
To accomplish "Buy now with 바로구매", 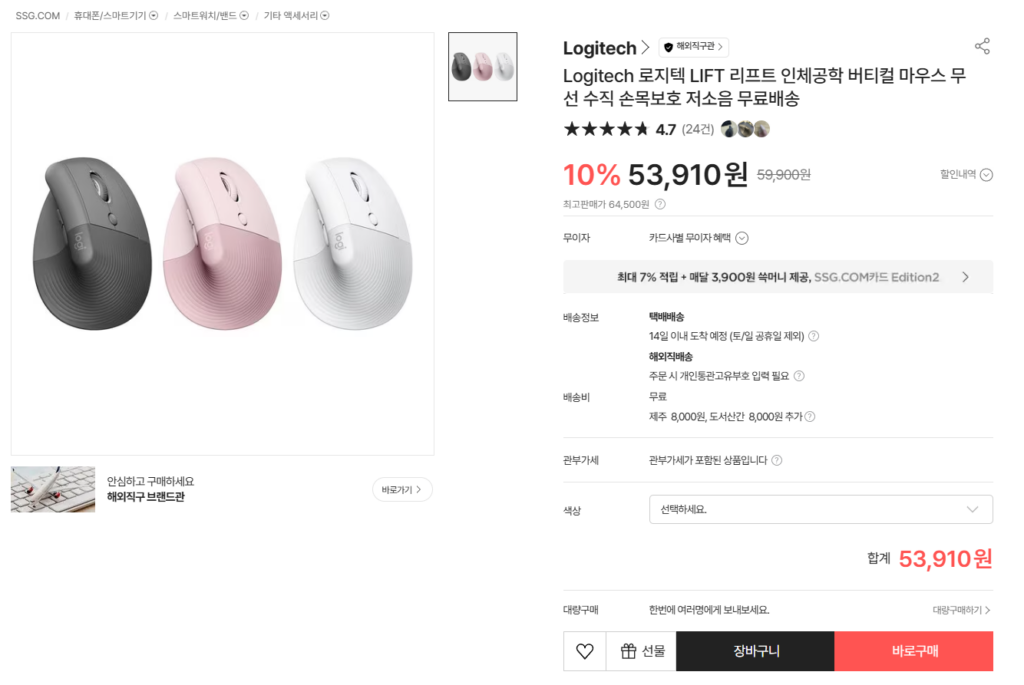I will coord(914,651).
